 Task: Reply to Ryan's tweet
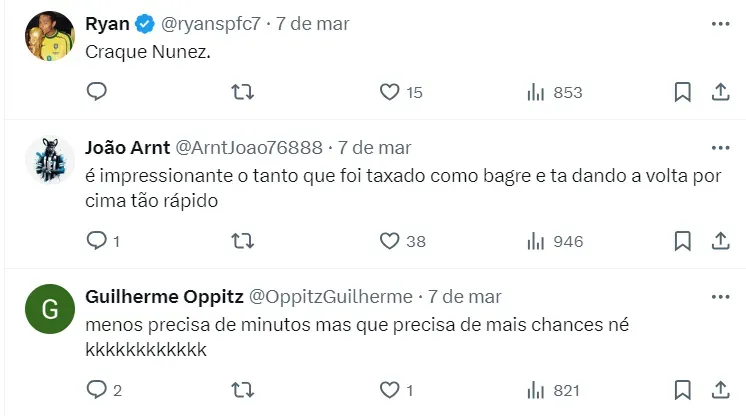(x=97, y=92)
